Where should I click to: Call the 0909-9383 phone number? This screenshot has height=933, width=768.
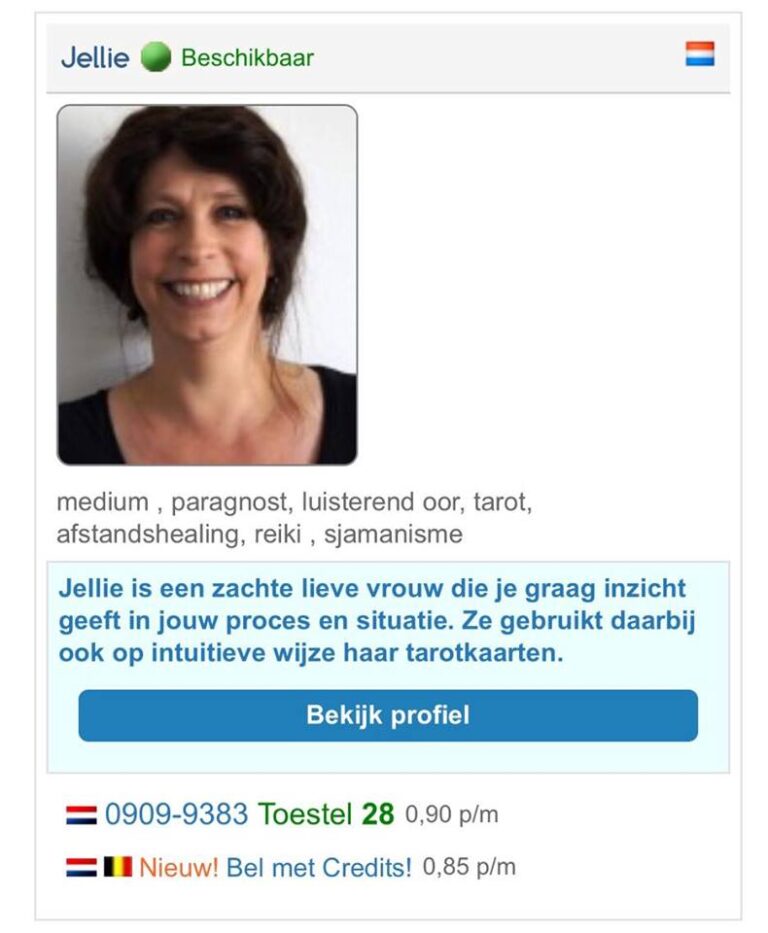pyautogui.click(x=176, y=815)
